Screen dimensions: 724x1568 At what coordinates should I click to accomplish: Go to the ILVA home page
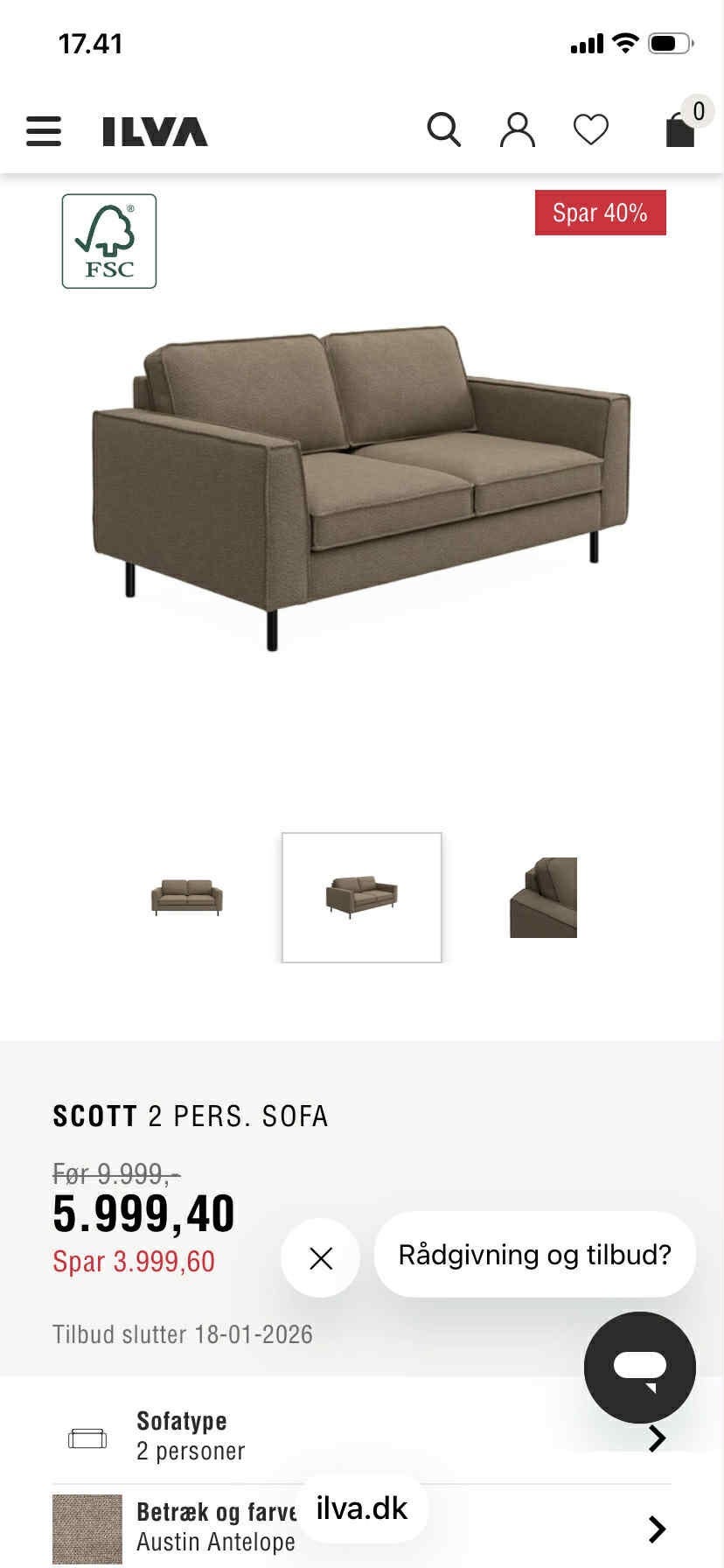155,132
